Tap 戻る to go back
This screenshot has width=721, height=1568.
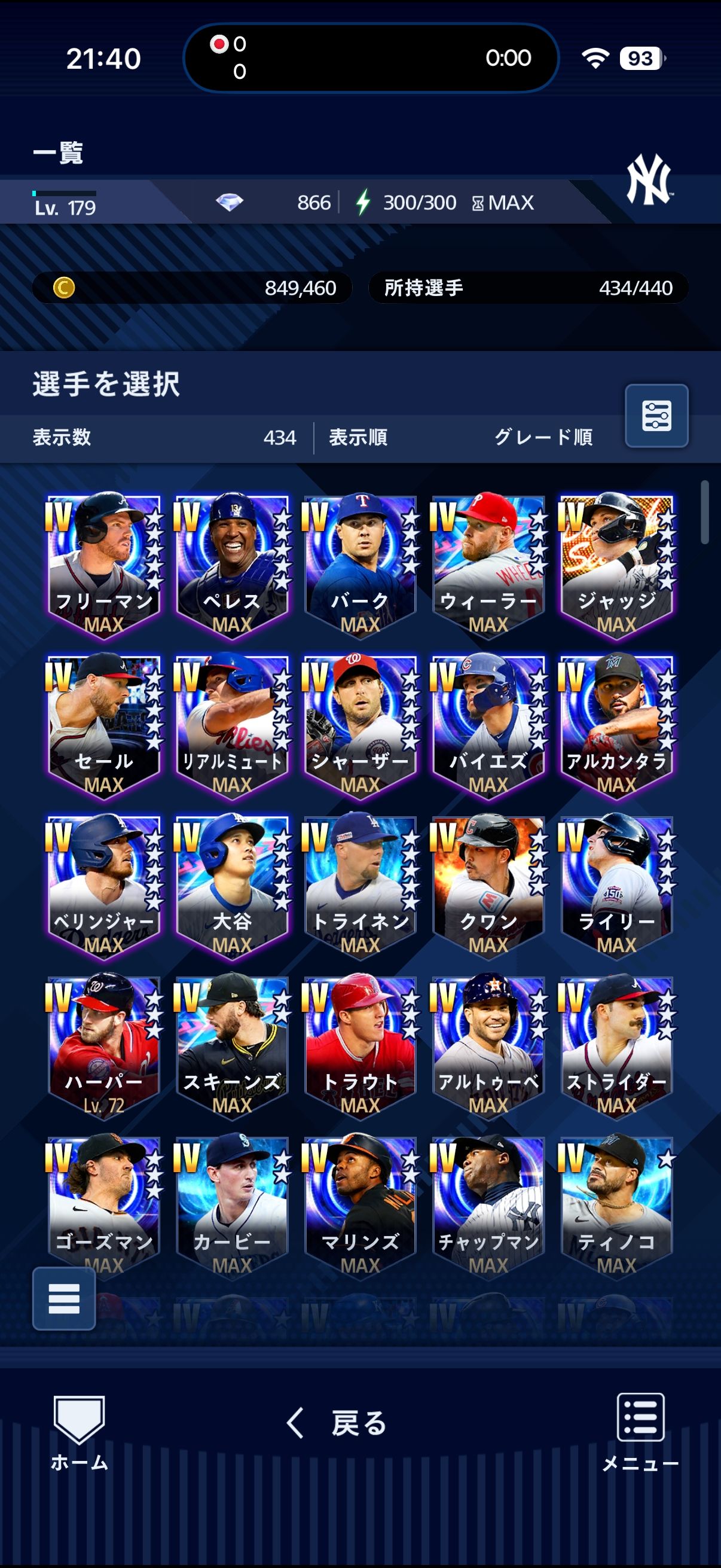(x=337, y=1423)
